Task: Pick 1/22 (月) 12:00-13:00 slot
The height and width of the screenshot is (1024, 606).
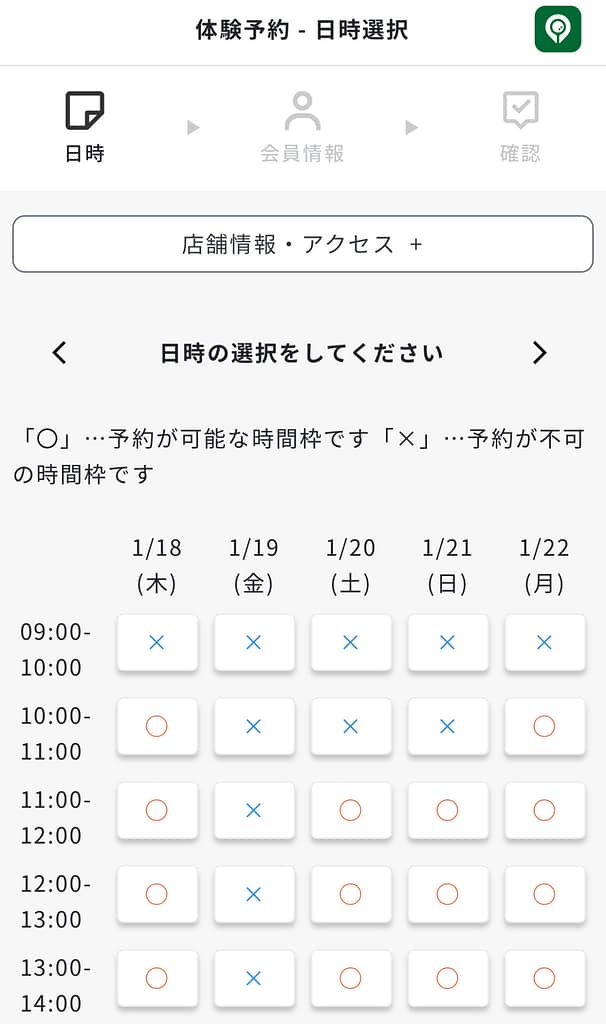Action: (544, 894)
